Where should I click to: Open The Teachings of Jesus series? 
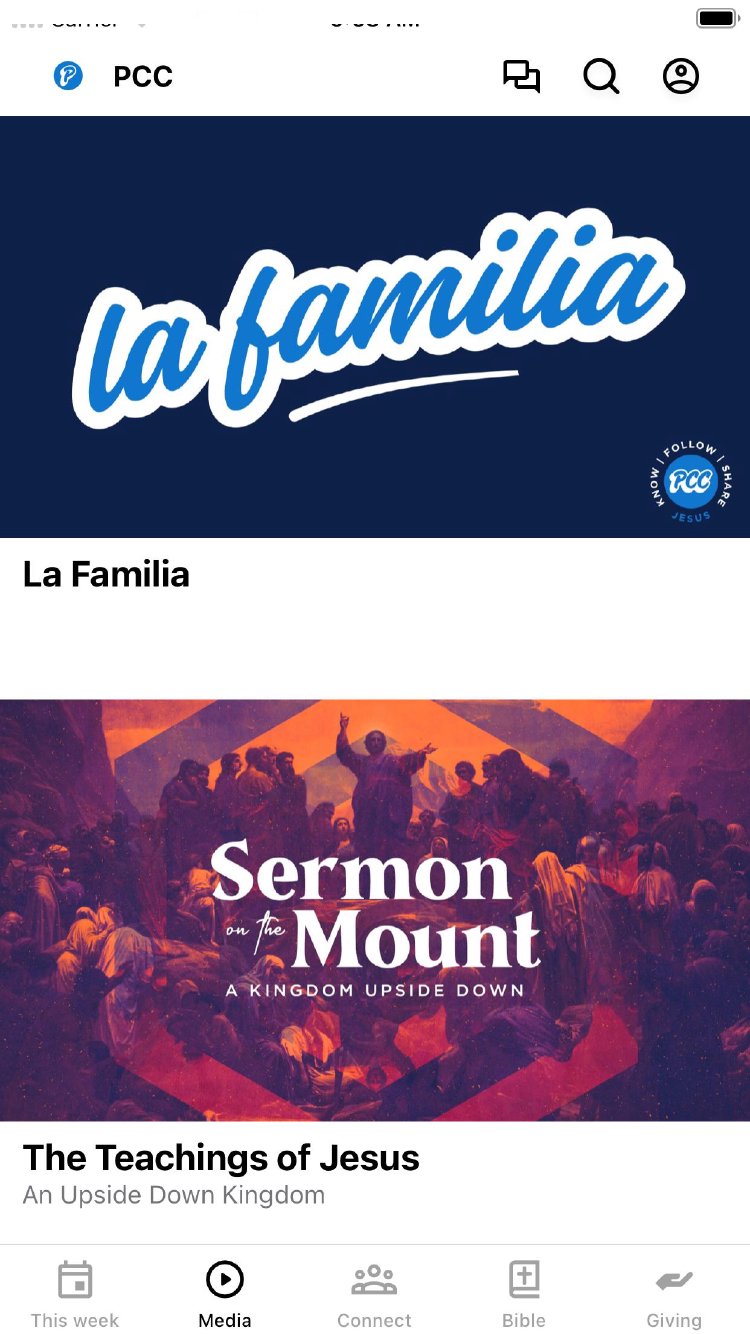(x=375, y=910)
